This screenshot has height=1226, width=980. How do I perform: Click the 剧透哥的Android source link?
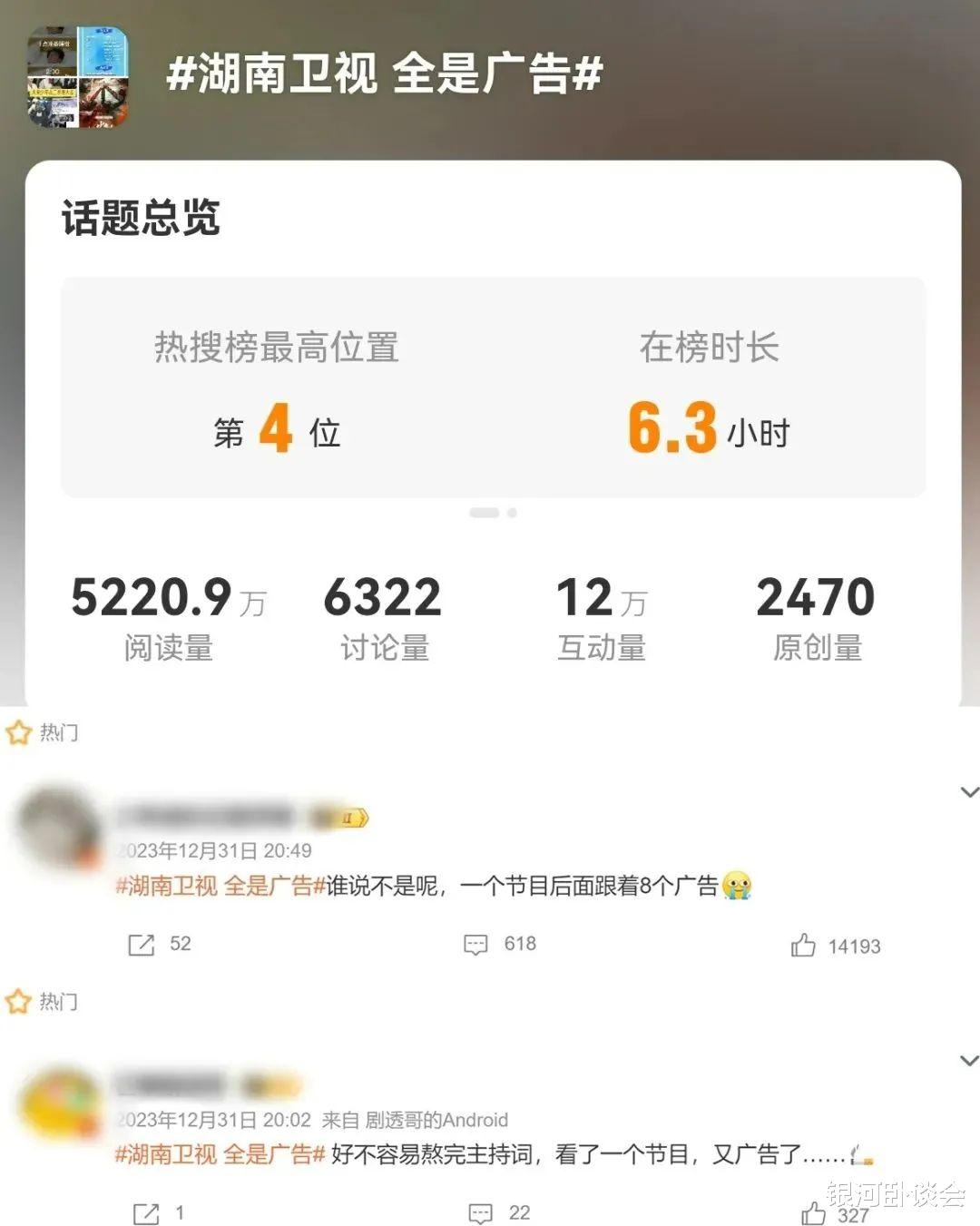coord(434,1120)
